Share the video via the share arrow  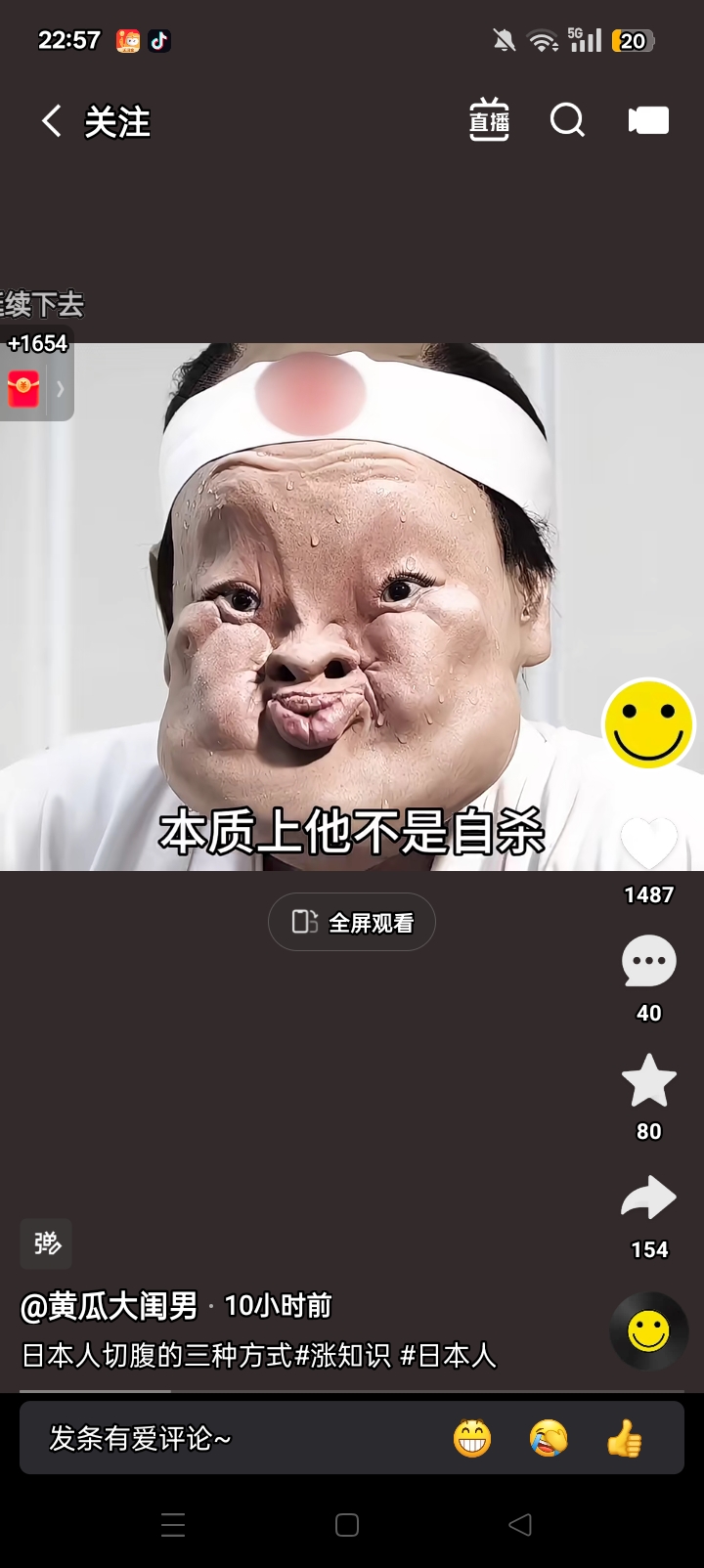(647, 1198)
